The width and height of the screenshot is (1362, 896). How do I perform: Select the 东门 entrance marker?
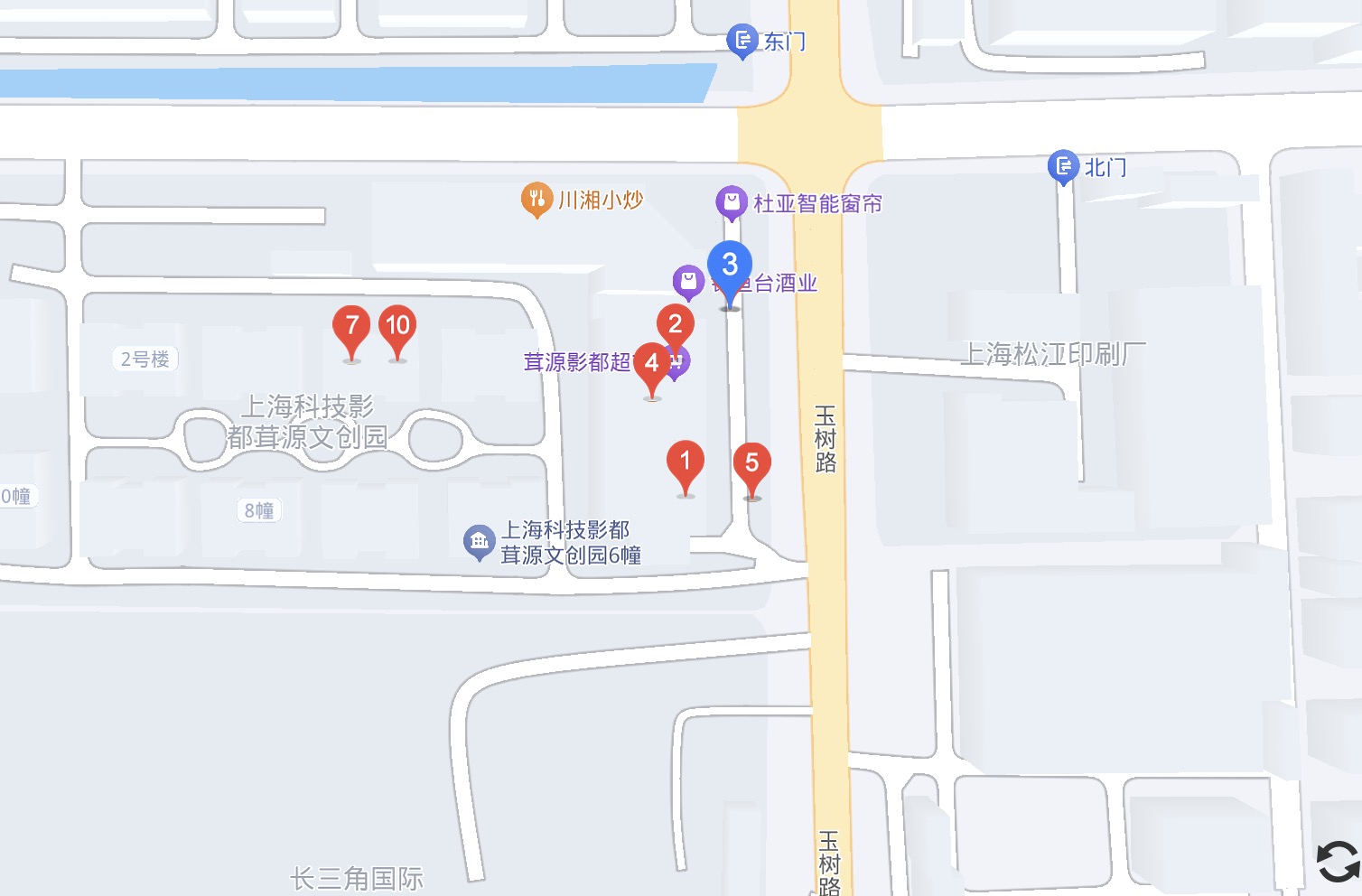pyautogui.click(x=742, y=41)
